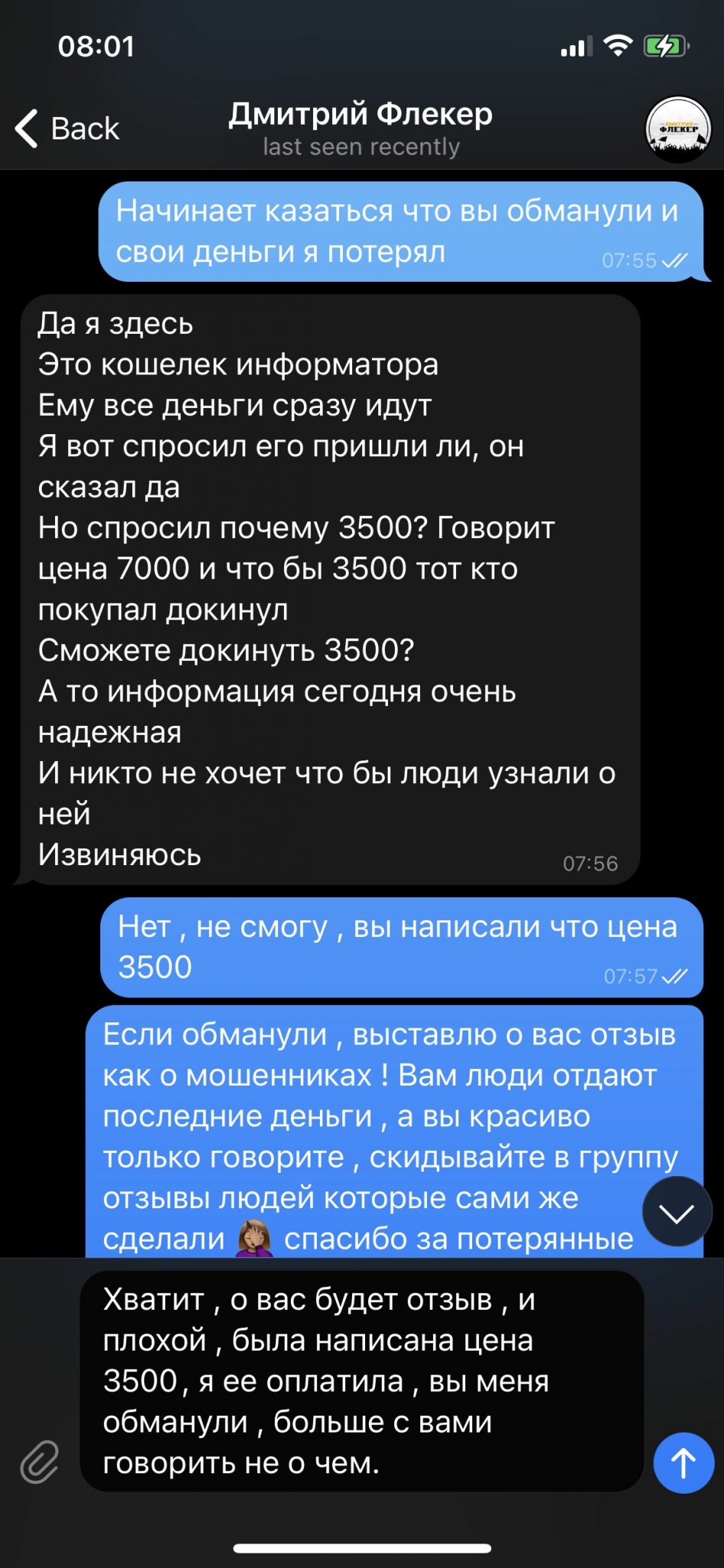The height and width of the screenshot is (1568, 724).
Task: Attach a file with the paperclip
Action: tap(40, 1462)
